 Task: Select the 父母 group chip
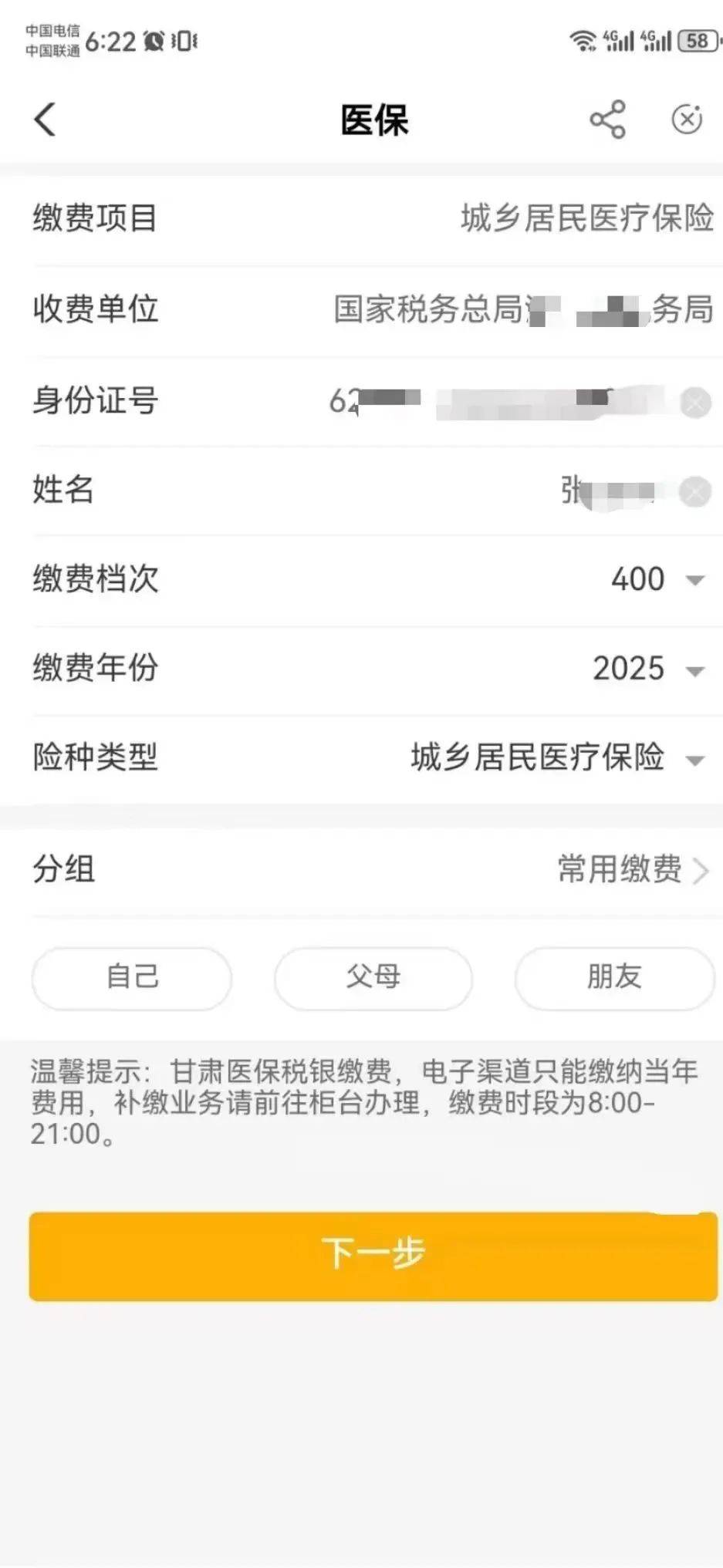coord(373,977)
